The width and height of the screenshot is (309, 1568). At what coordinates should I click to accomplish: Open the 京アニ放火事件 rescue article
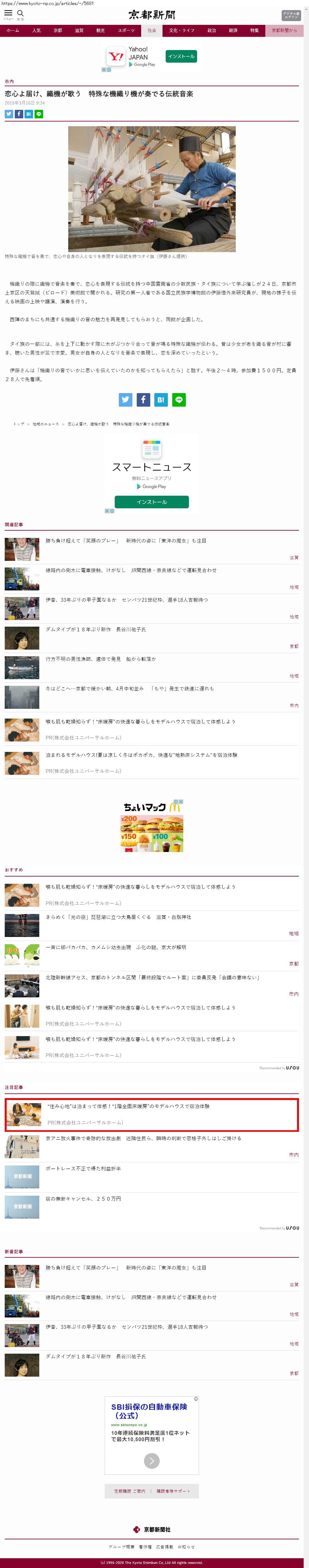143,1138
